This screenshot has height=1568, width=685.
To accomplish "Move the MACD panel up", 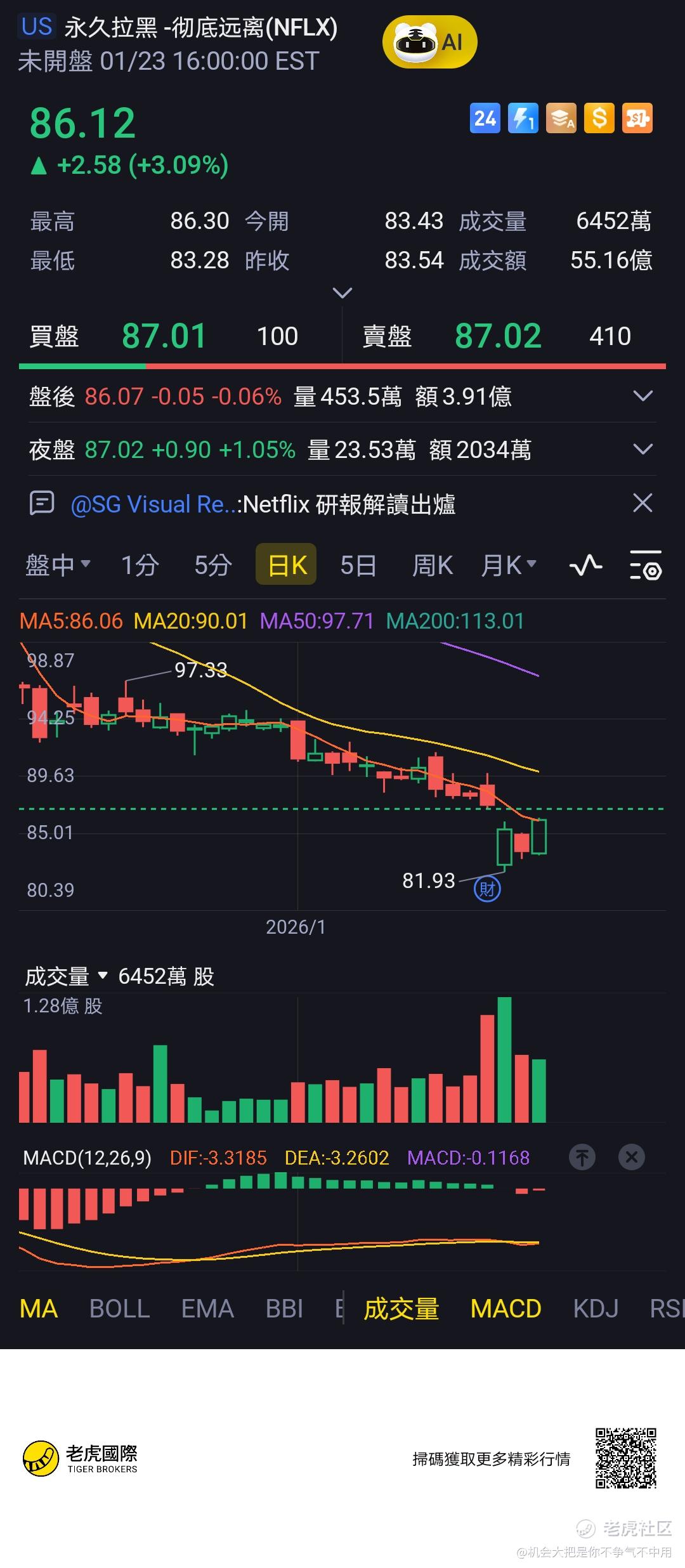I will click(582, 1158).
